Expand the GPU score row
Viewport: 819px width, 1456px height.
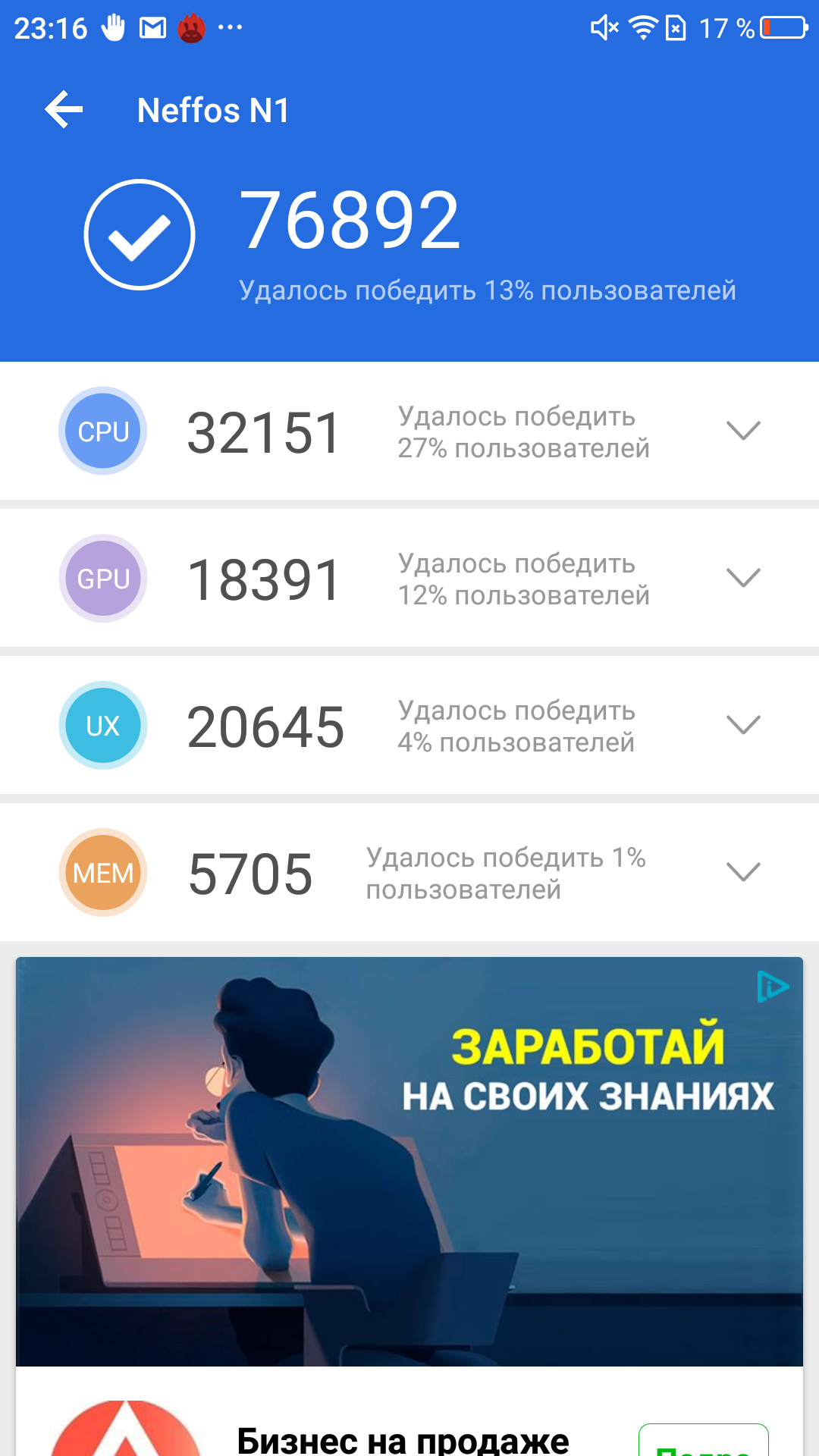pyautogui.click(x=742, y=577)
